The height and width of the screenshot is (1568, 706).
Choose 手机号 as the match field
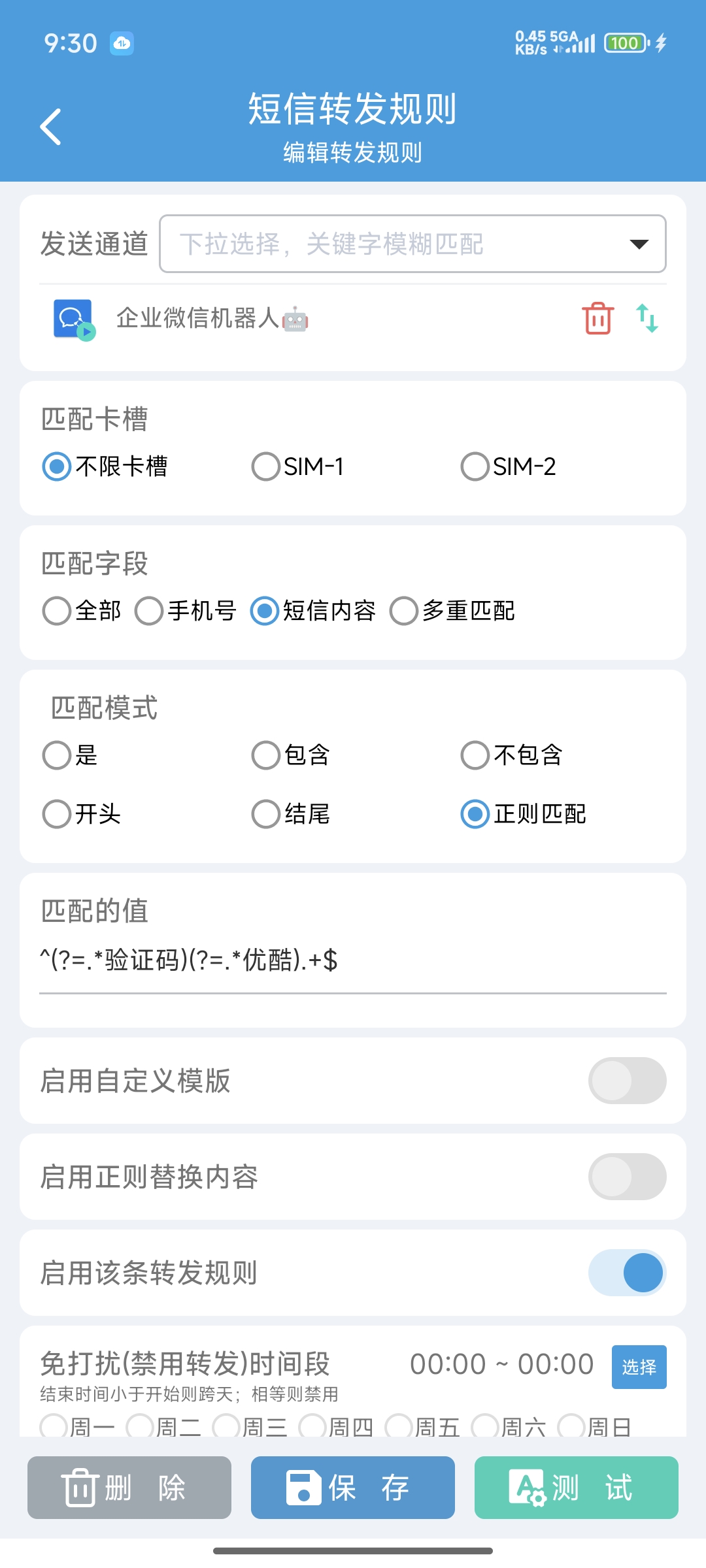pyautogui.click(x=149, y=611)
